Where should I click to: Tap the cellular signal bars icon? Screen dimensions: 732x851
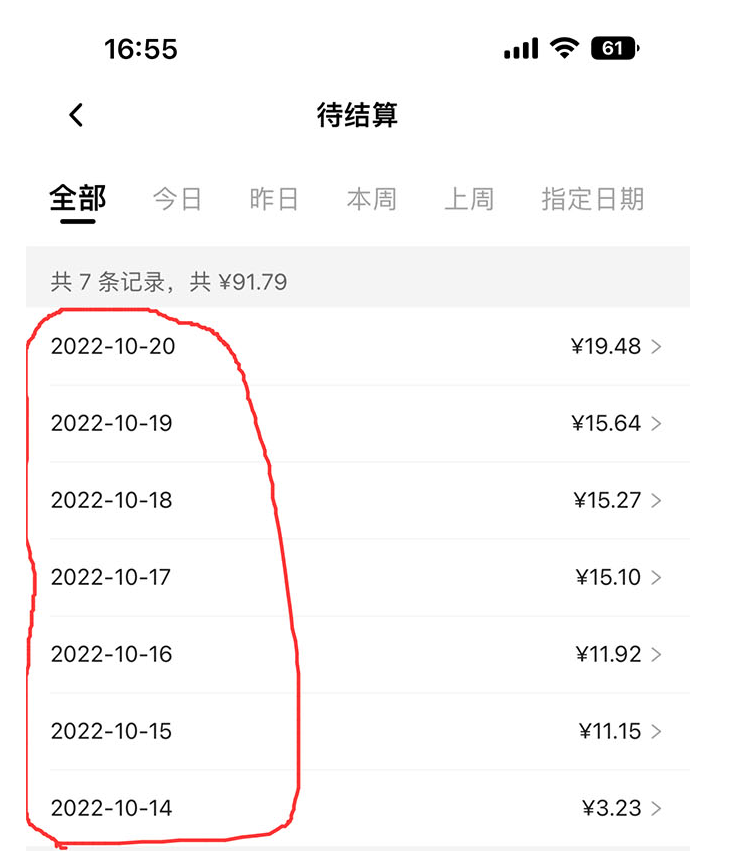[x=520, y=47]
